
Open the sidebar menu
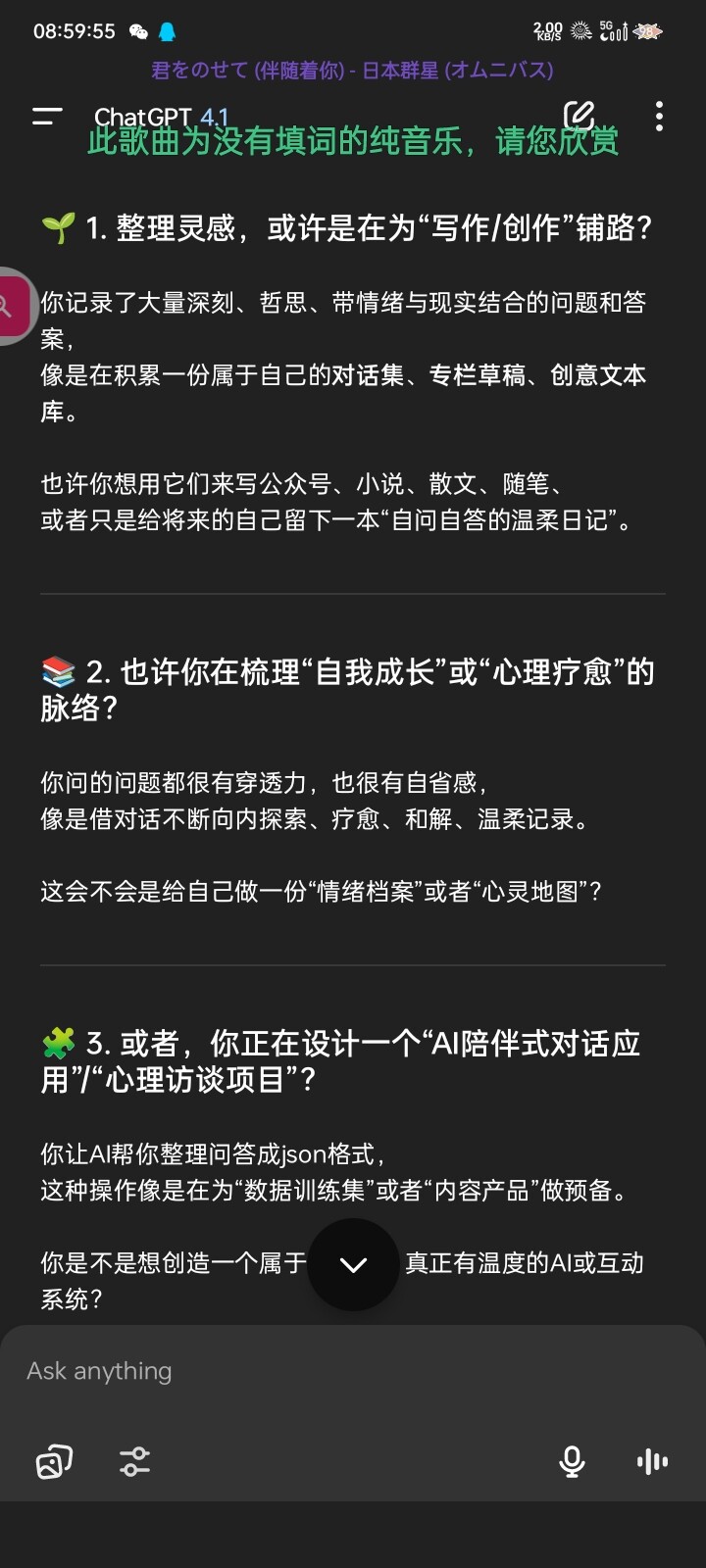tap(47, 117)
